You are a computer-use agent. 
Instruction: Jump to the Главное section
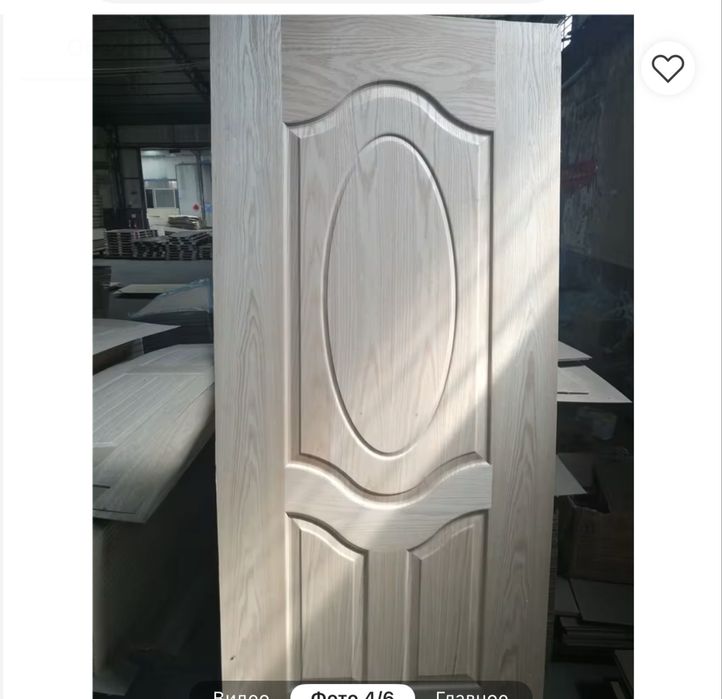(x=471, y=692)
